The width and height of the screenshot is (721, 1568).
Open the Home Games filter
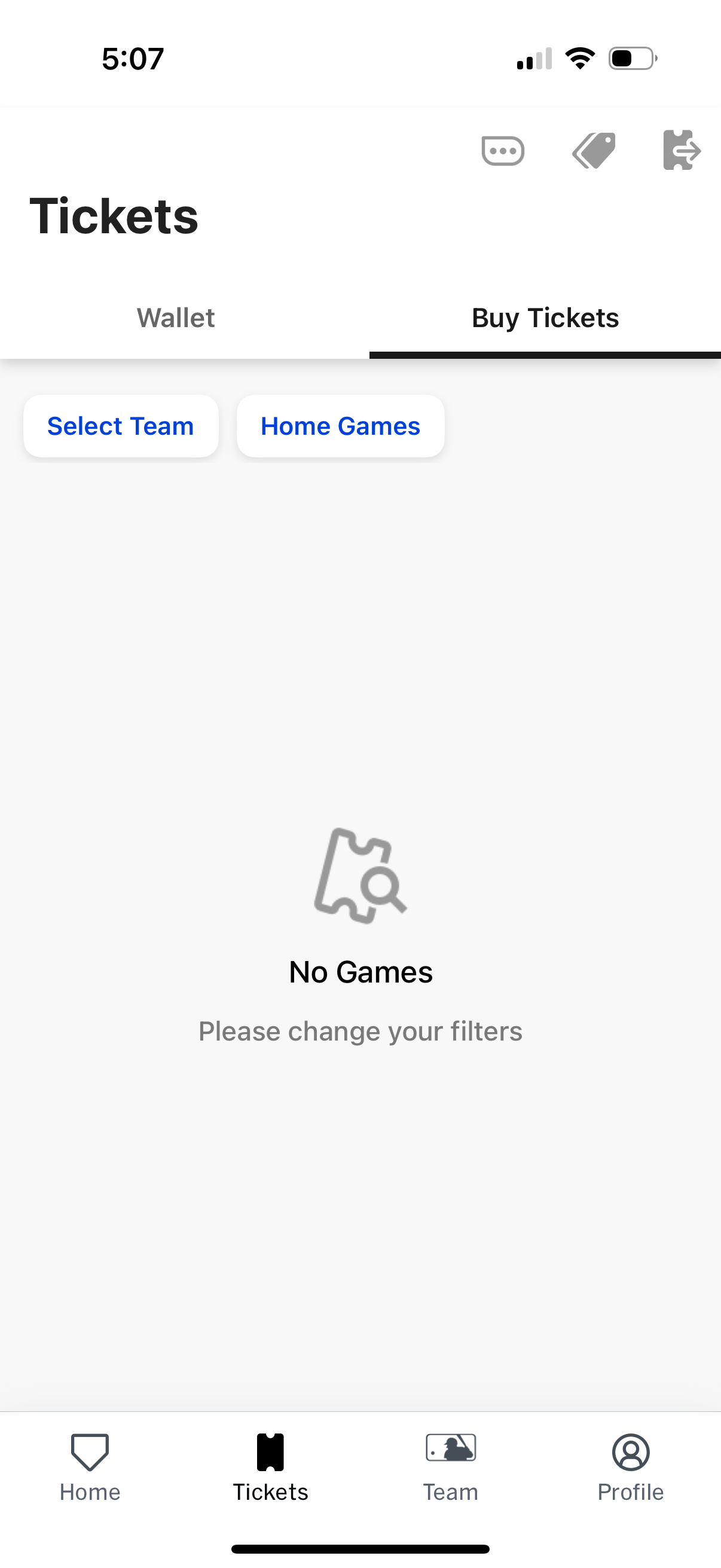click(340, 425)
